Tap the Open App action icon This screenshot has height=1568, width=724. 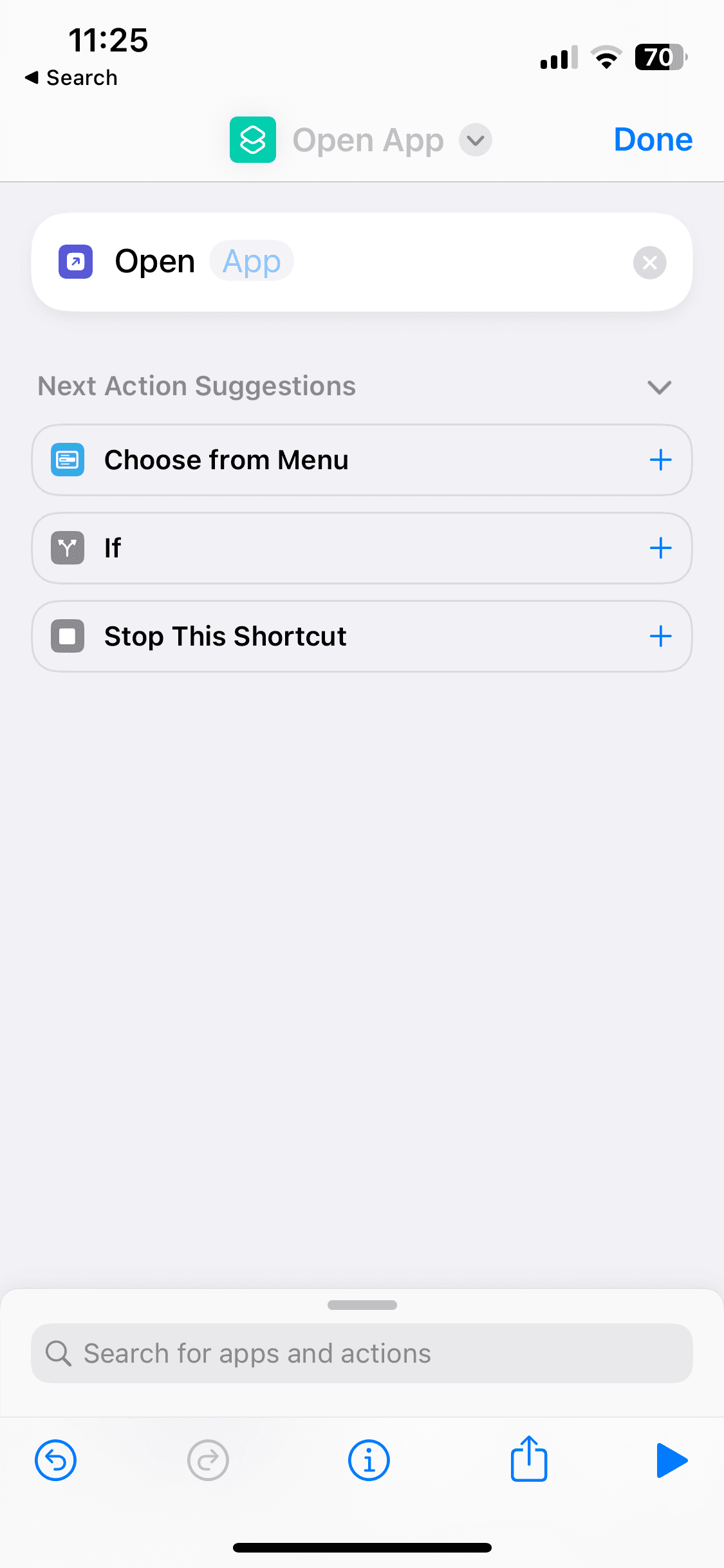(76, 262)
